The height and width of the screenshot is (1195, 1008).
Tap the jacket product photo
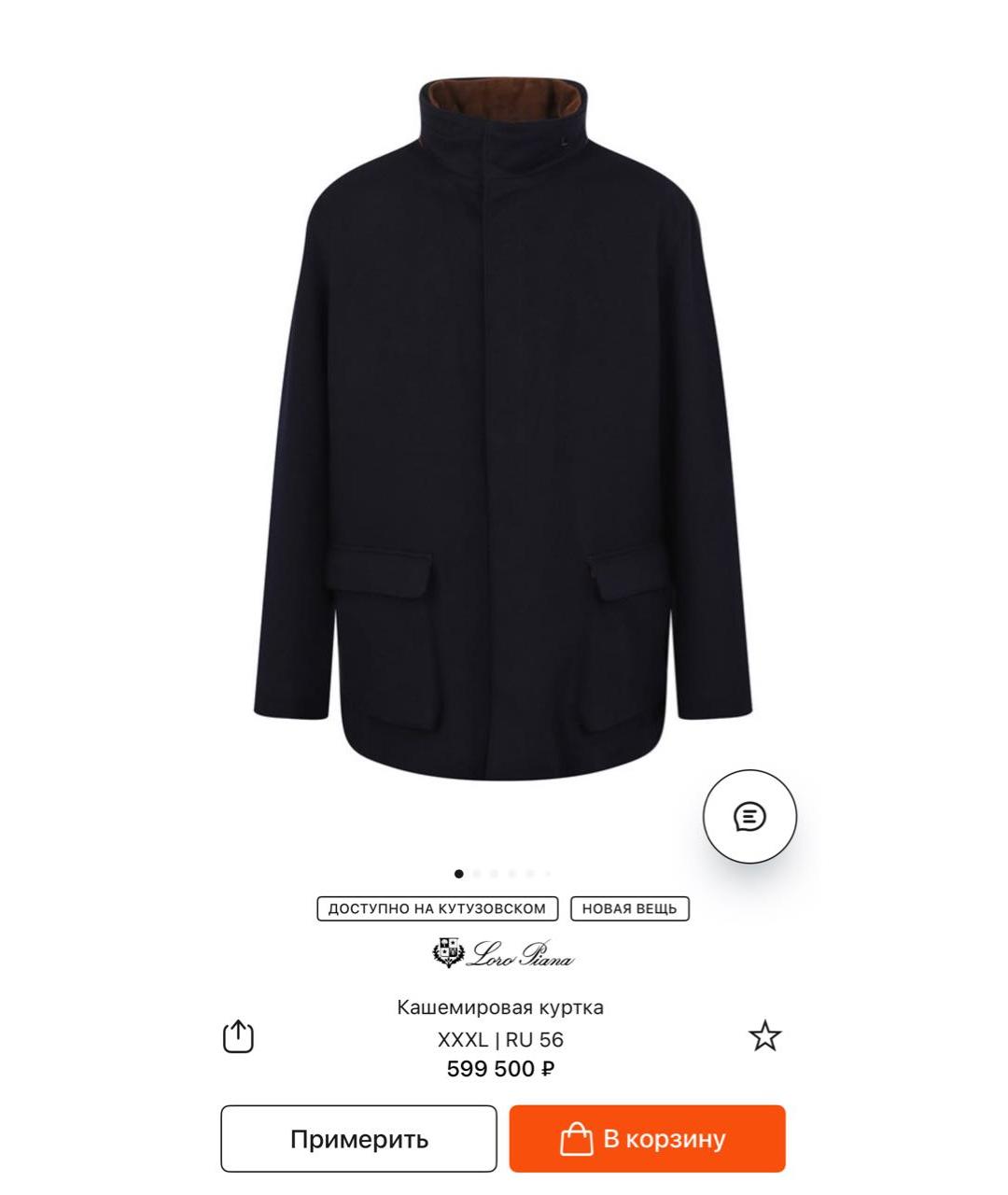504,420
